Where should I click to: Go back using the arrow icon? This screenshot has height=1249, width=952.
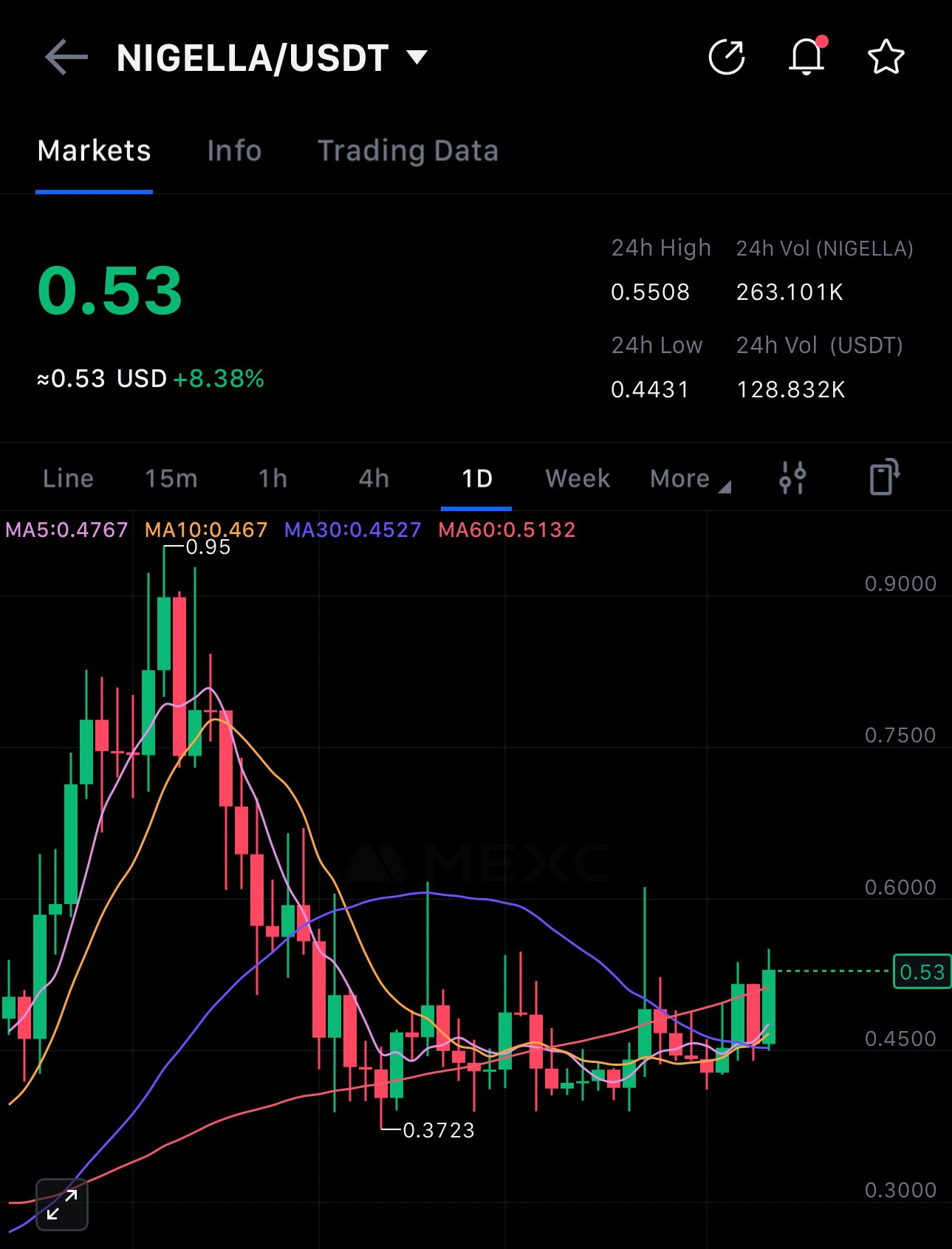coord(66,58)
